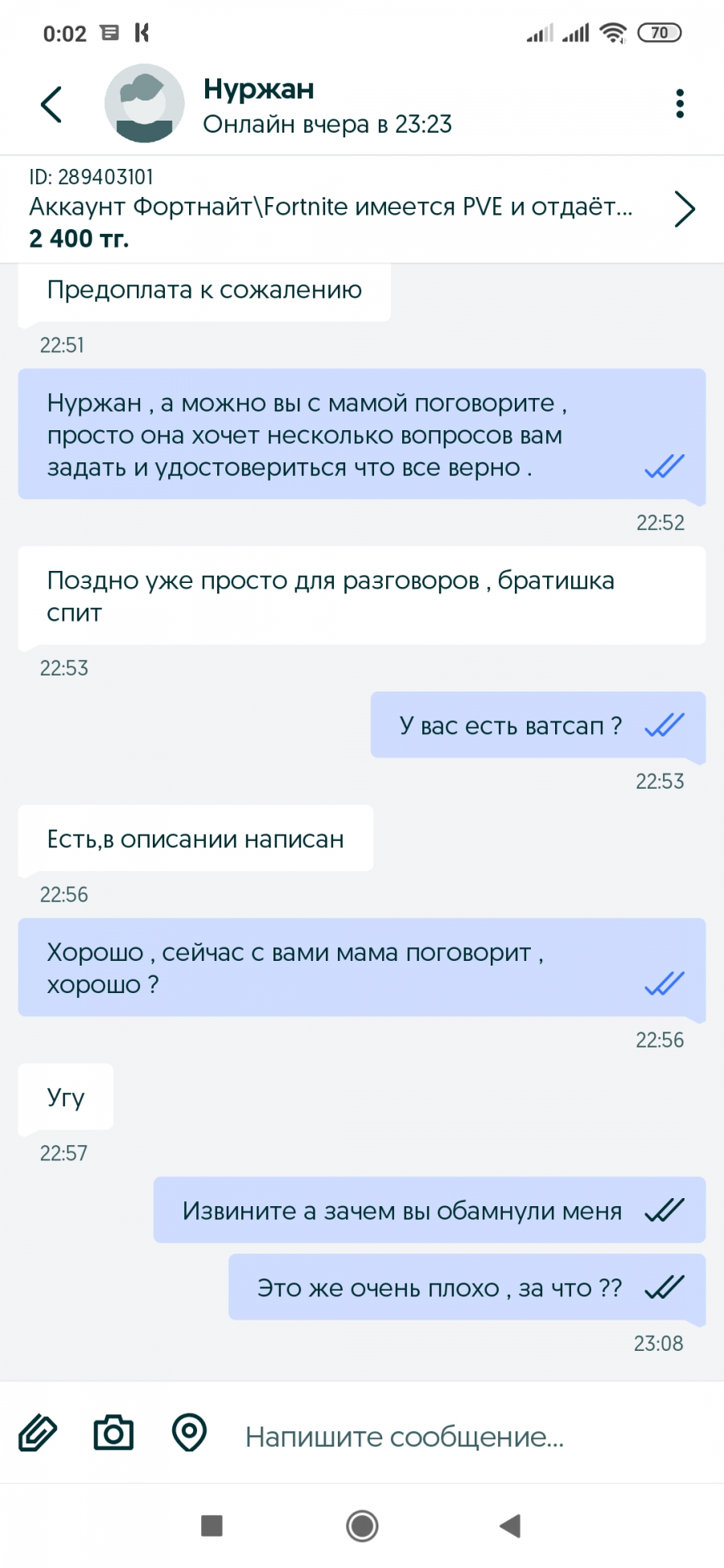Tap the system home button
The image size is (724, 1568).
pos(362,1525)
